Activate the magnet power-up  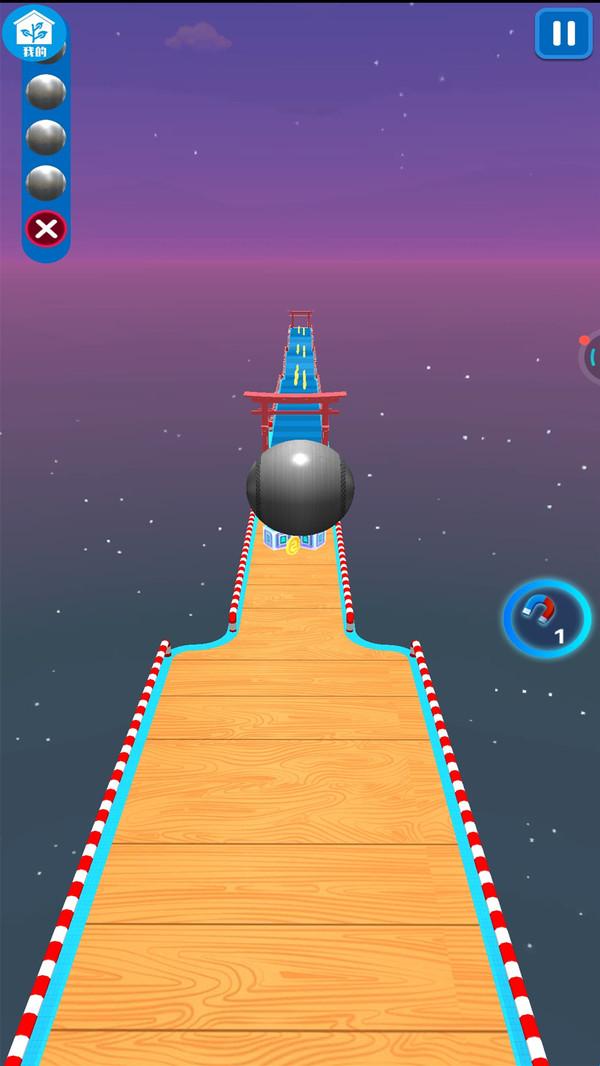pos(547,619)
